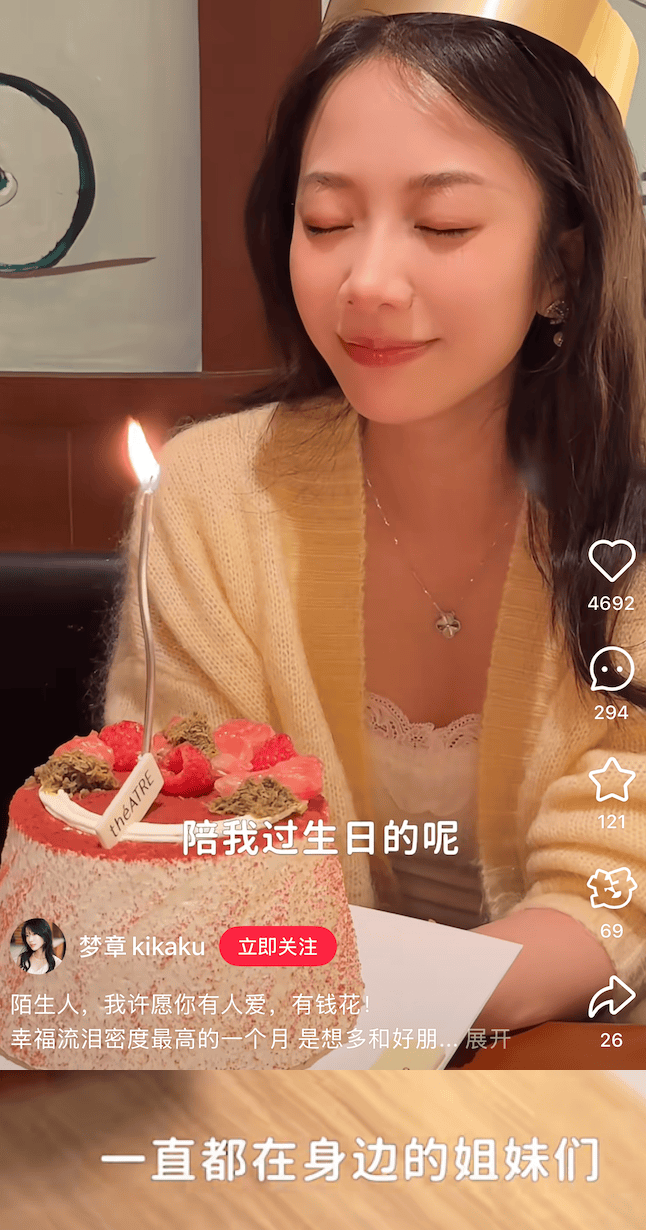The width and height of the screenshot is (646, 1230).
Task: Share this video
Action: 611,997
